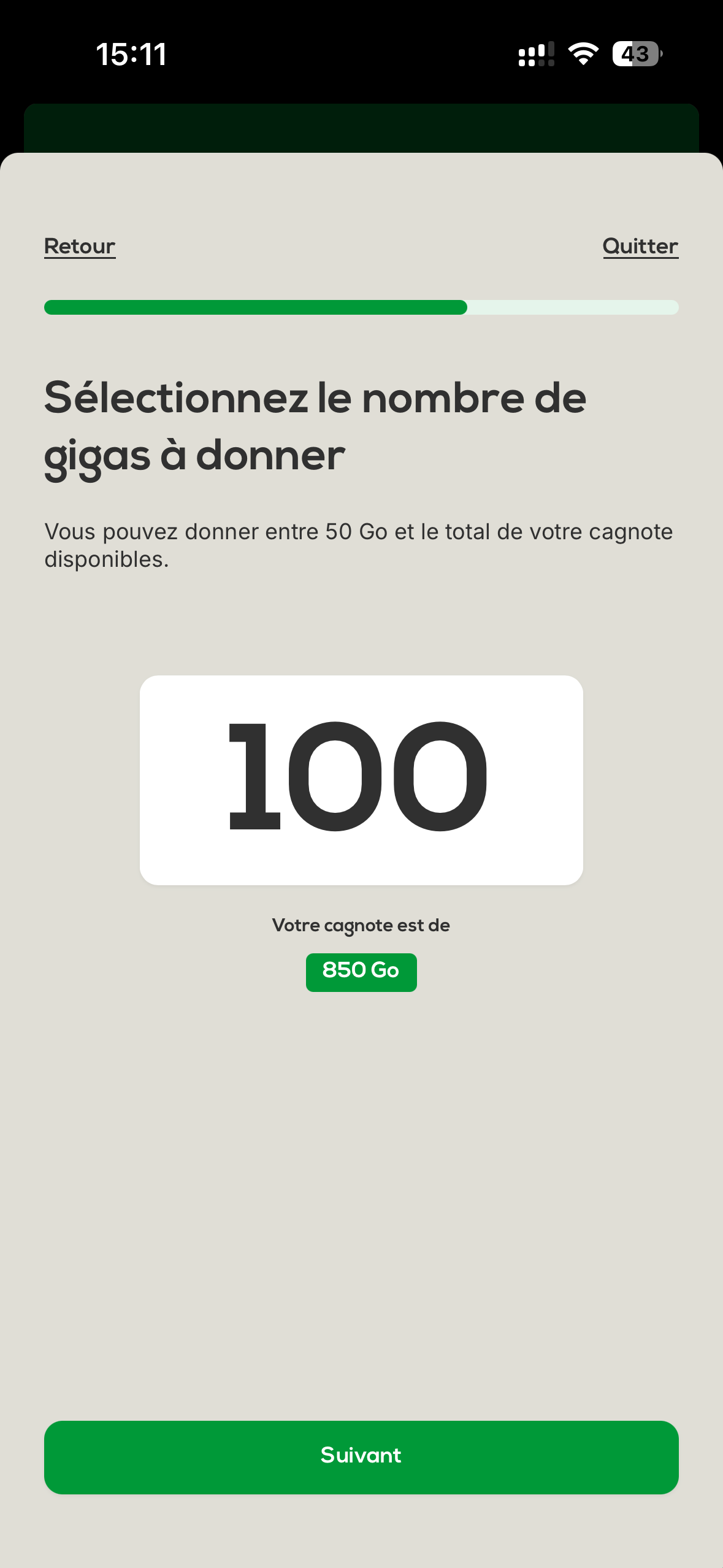Go back via the Retour link
The width and height of the screenshot is (723, 1568).
click(80, 246)
